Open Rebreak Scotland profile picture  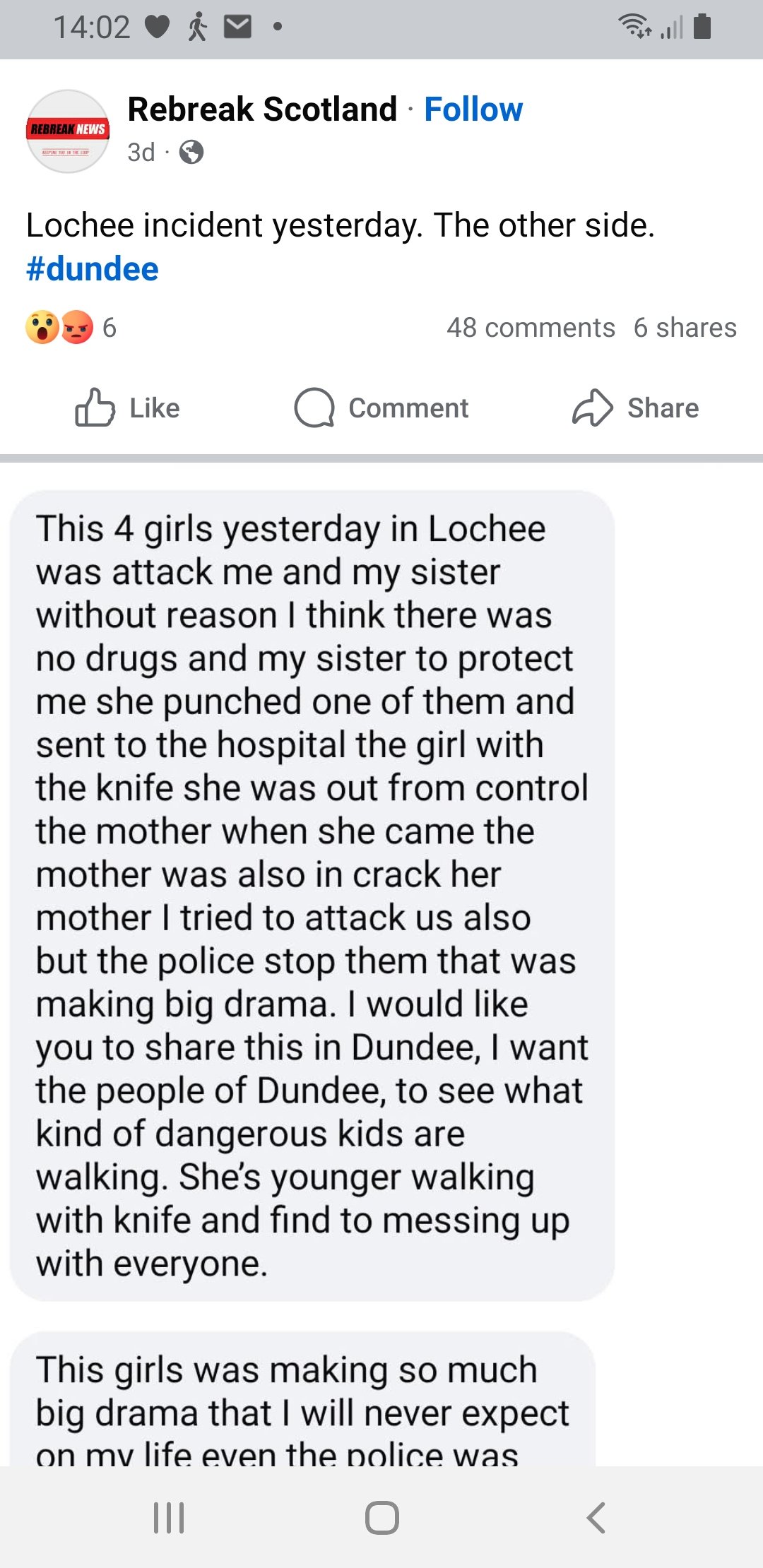click(68, 131)
